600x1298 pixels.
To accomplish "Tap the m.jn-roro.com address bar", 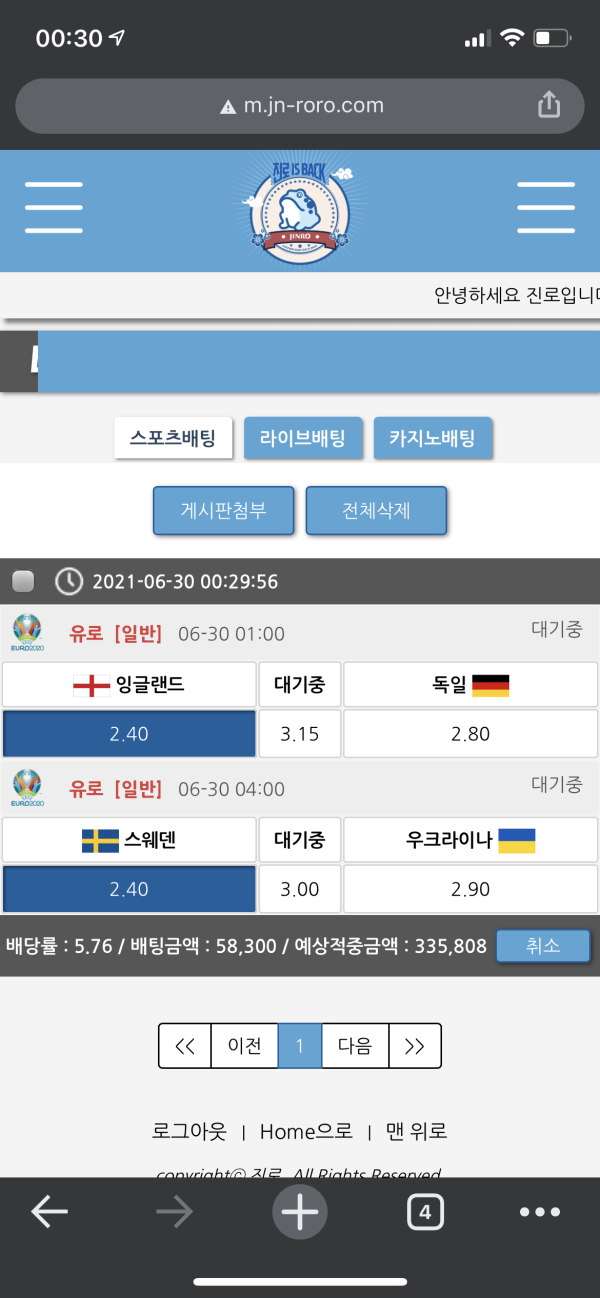I will tap(300, 105).
